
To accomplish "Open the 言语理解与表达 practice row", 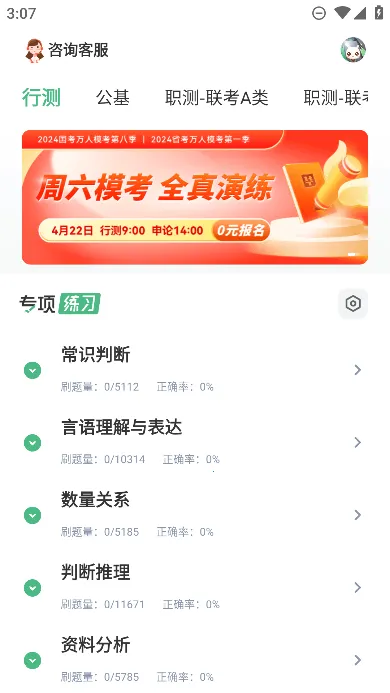I will pos(195,442).
